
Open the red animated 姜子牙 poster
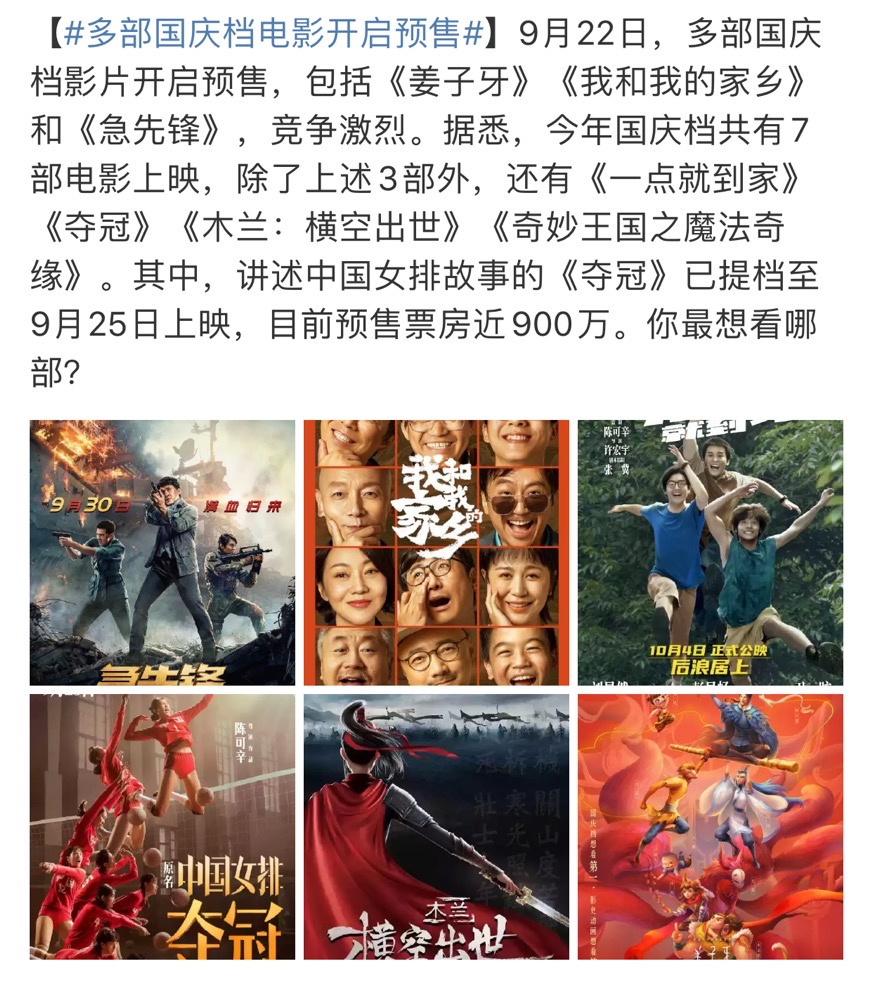(710, 826)
